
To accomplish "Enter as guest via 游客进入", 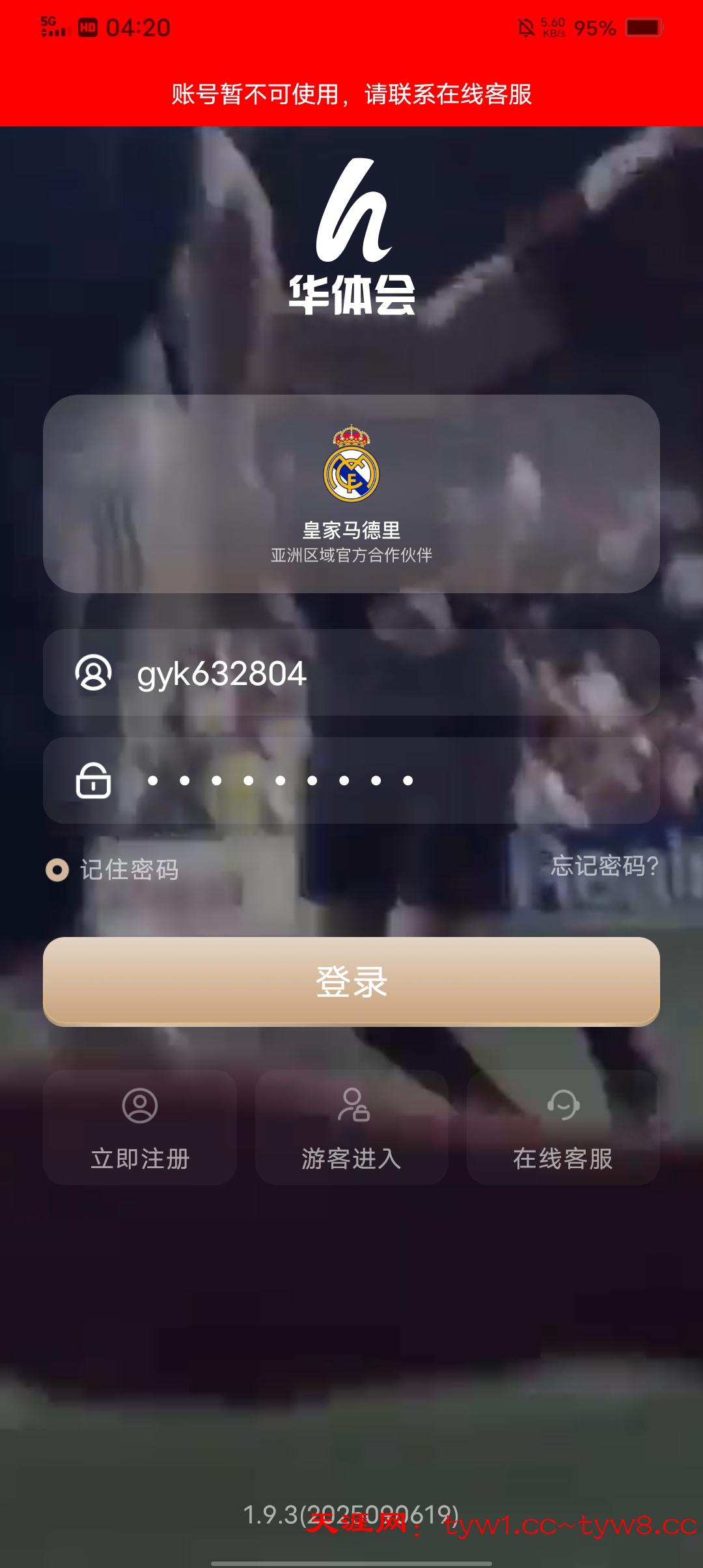I will click(351, 1128).
